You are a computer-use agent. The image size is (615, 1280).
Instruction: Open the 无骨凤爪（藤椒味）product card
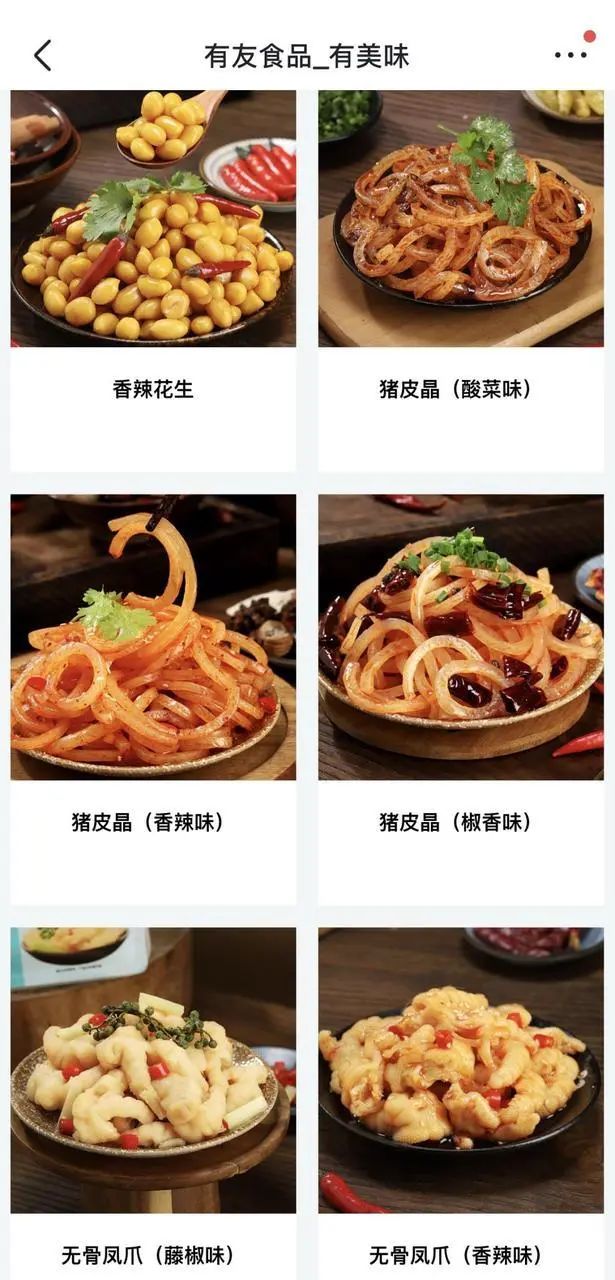click(x=153, y=1100)
